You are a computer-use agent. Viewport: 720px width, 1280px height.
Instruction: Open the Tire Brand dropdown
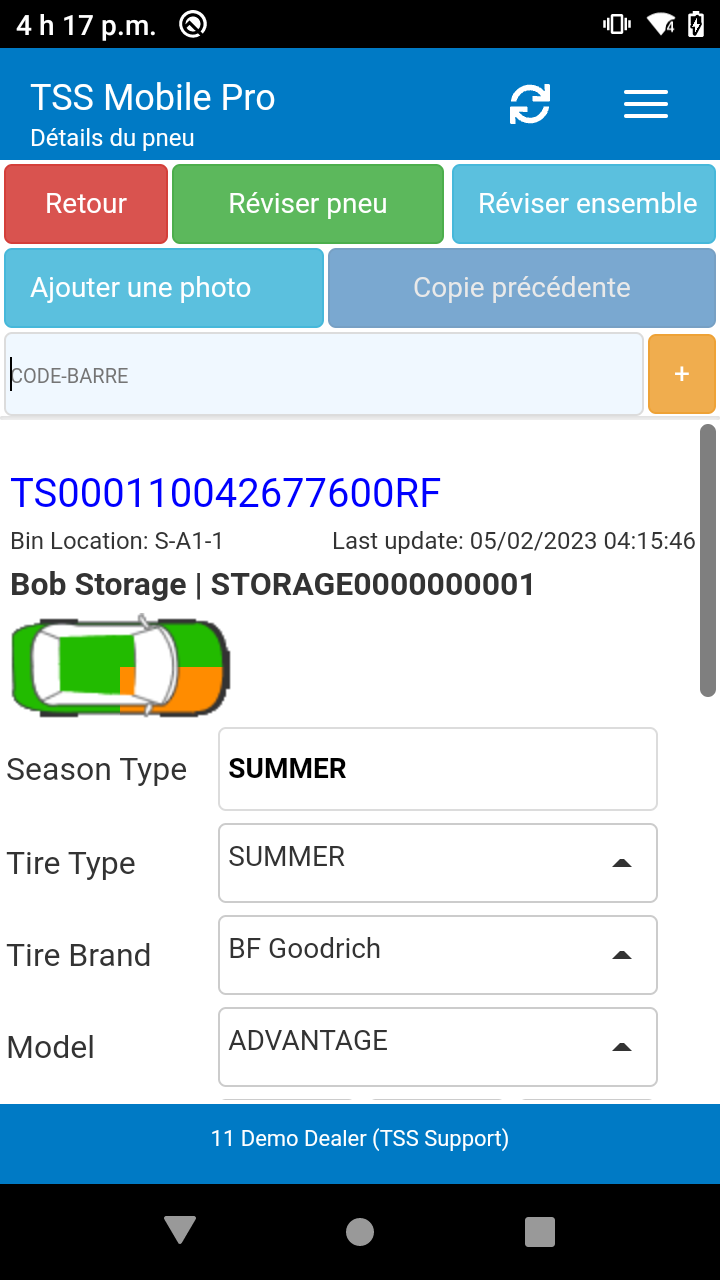pyautogui.click(x=438, y=954)
